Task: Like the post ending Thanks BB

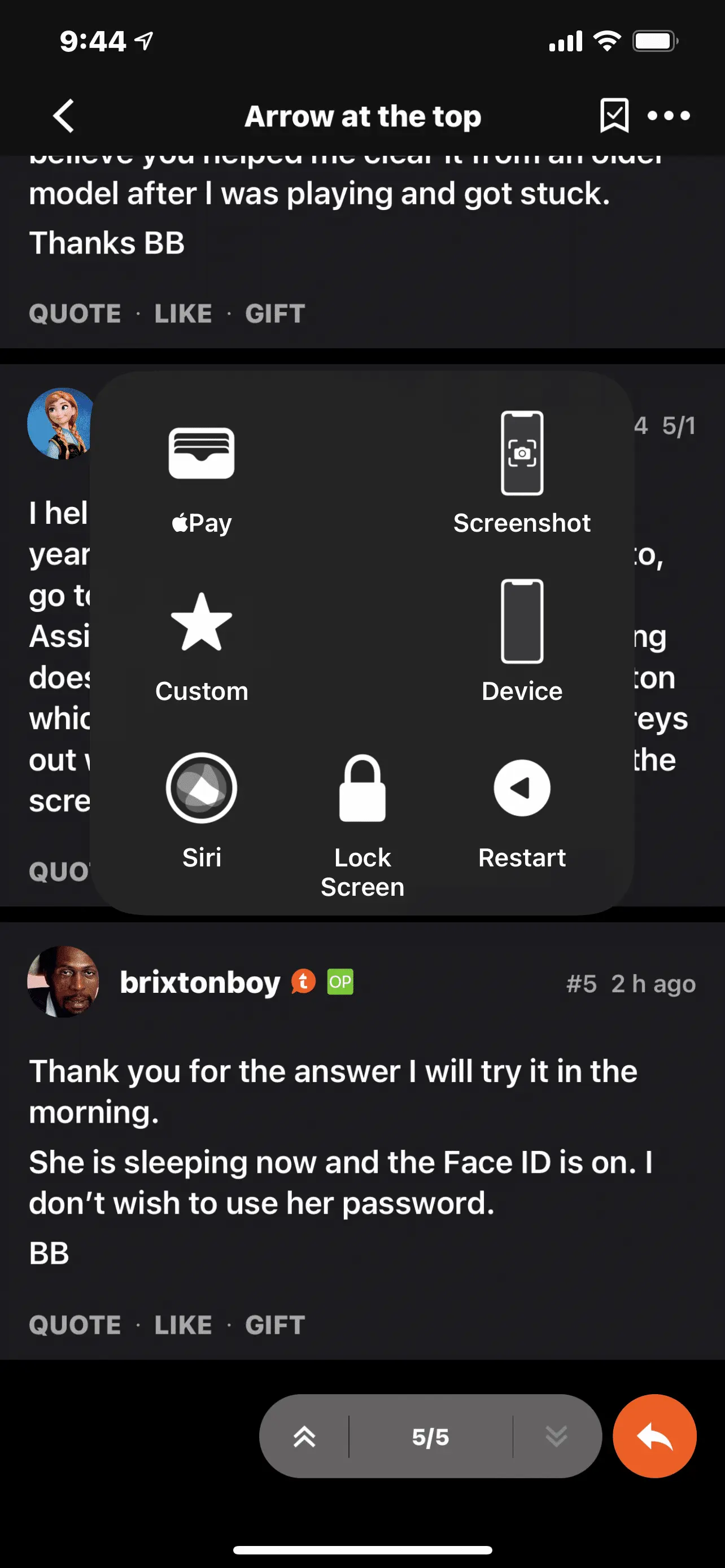Action: tap(184, 314)
